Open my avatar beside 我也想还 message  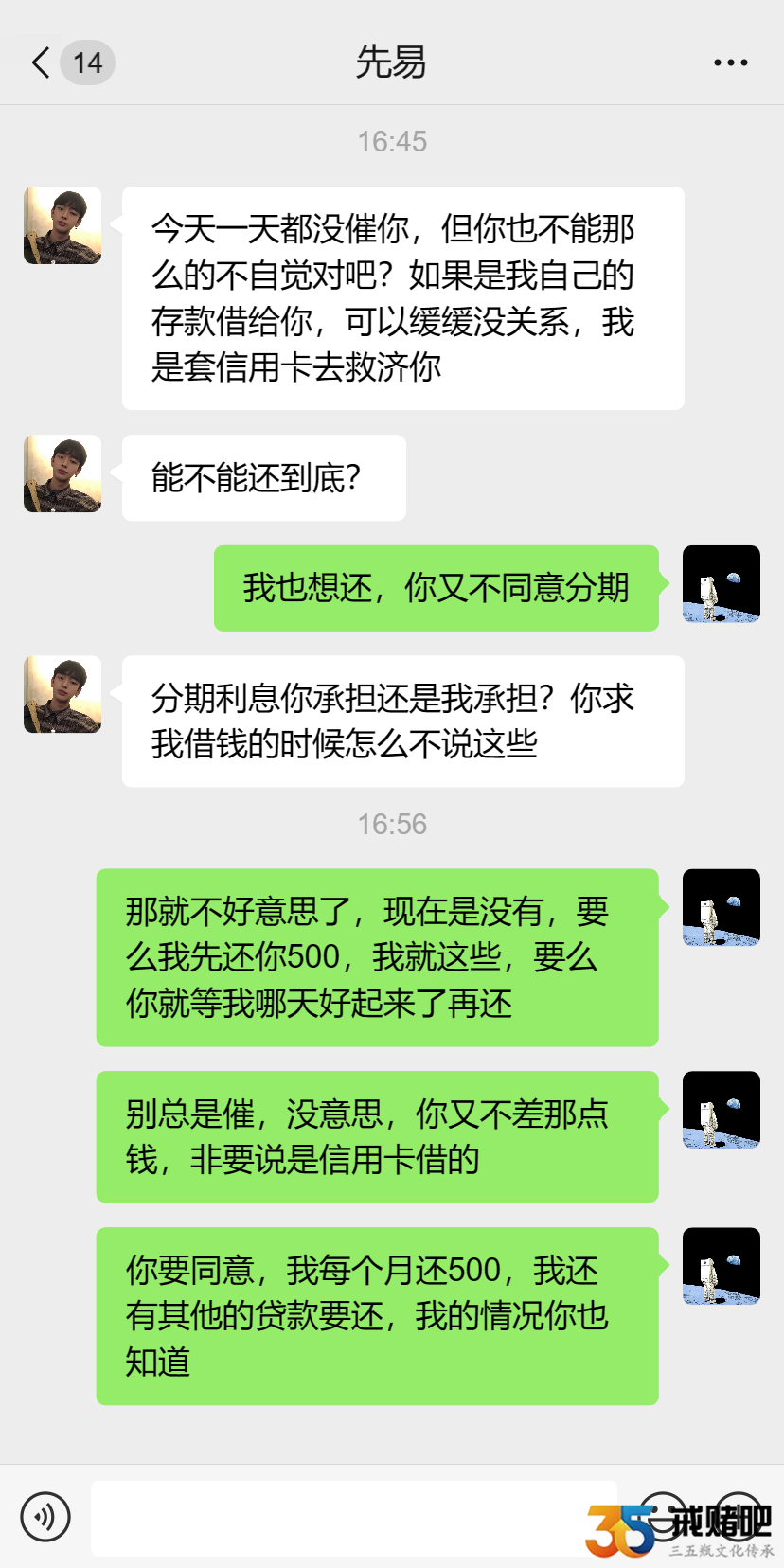pyautogui.click(x=721, y=584)
